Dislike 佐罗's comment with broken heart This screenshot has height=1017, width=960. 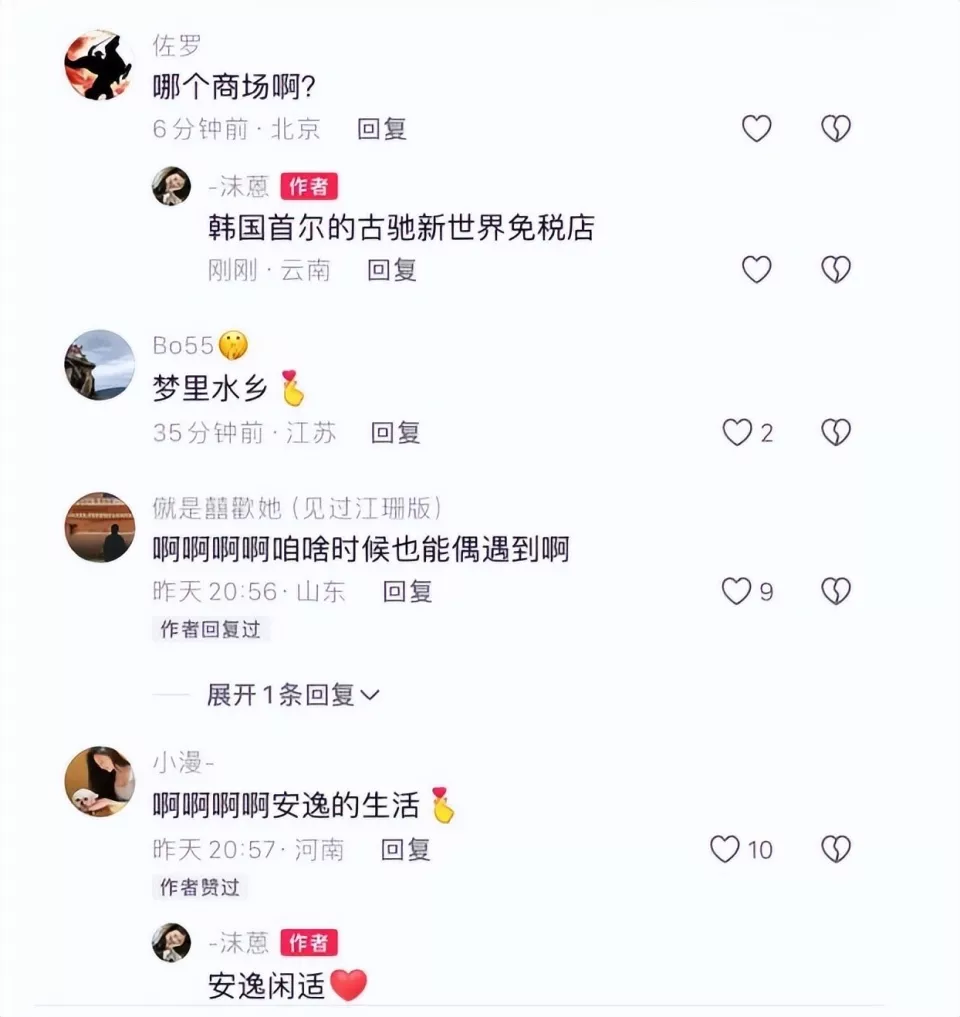(835, 129)
